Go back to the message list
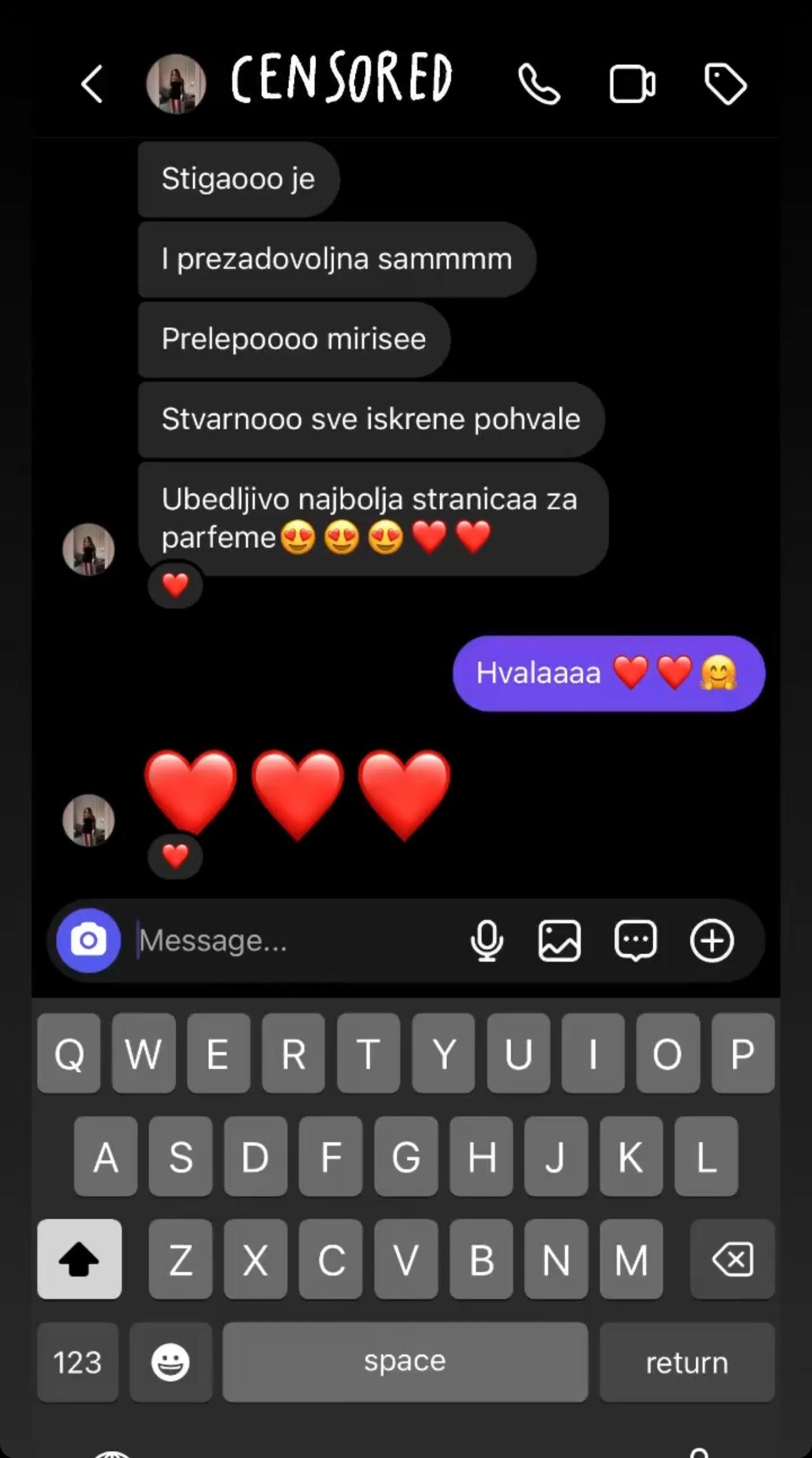812x1458 pixels. pyautogui.click(x=92, y=84)
